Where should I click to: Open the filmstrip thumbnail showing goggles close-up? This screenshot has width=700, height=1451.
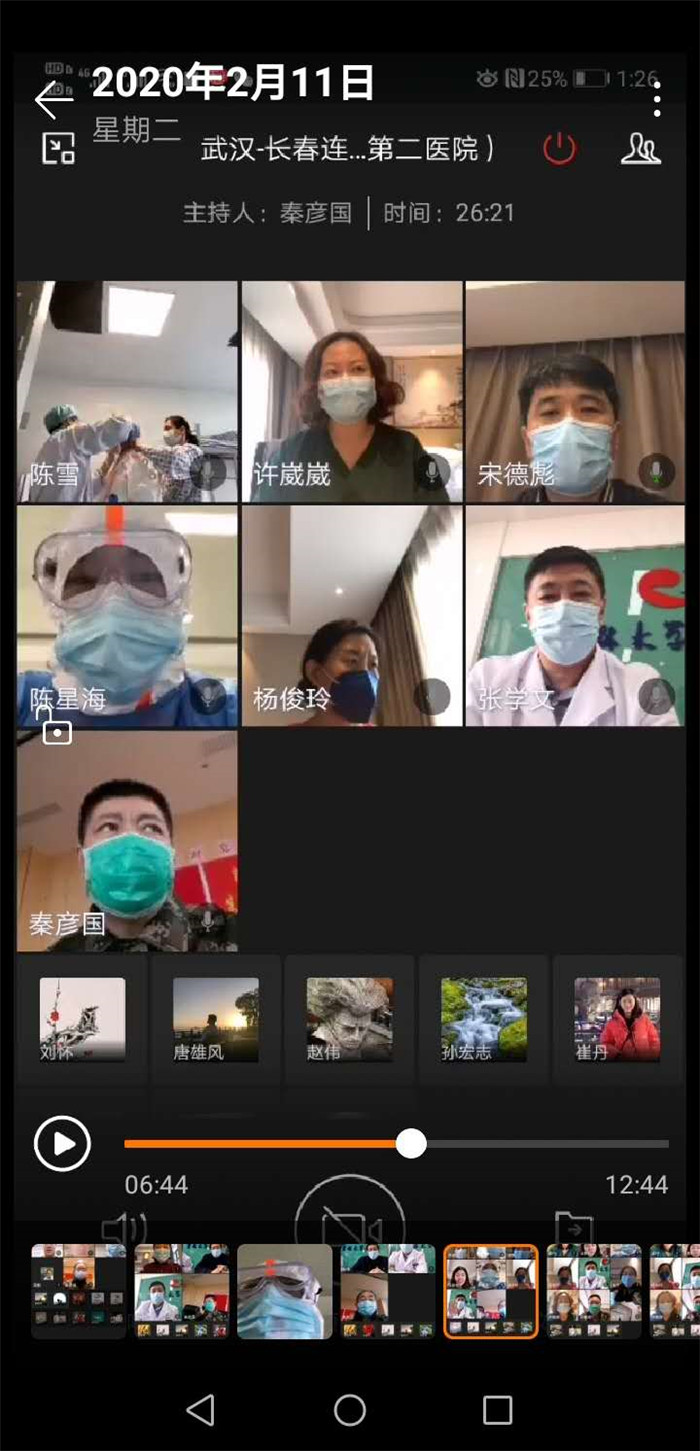(285, 1291)
